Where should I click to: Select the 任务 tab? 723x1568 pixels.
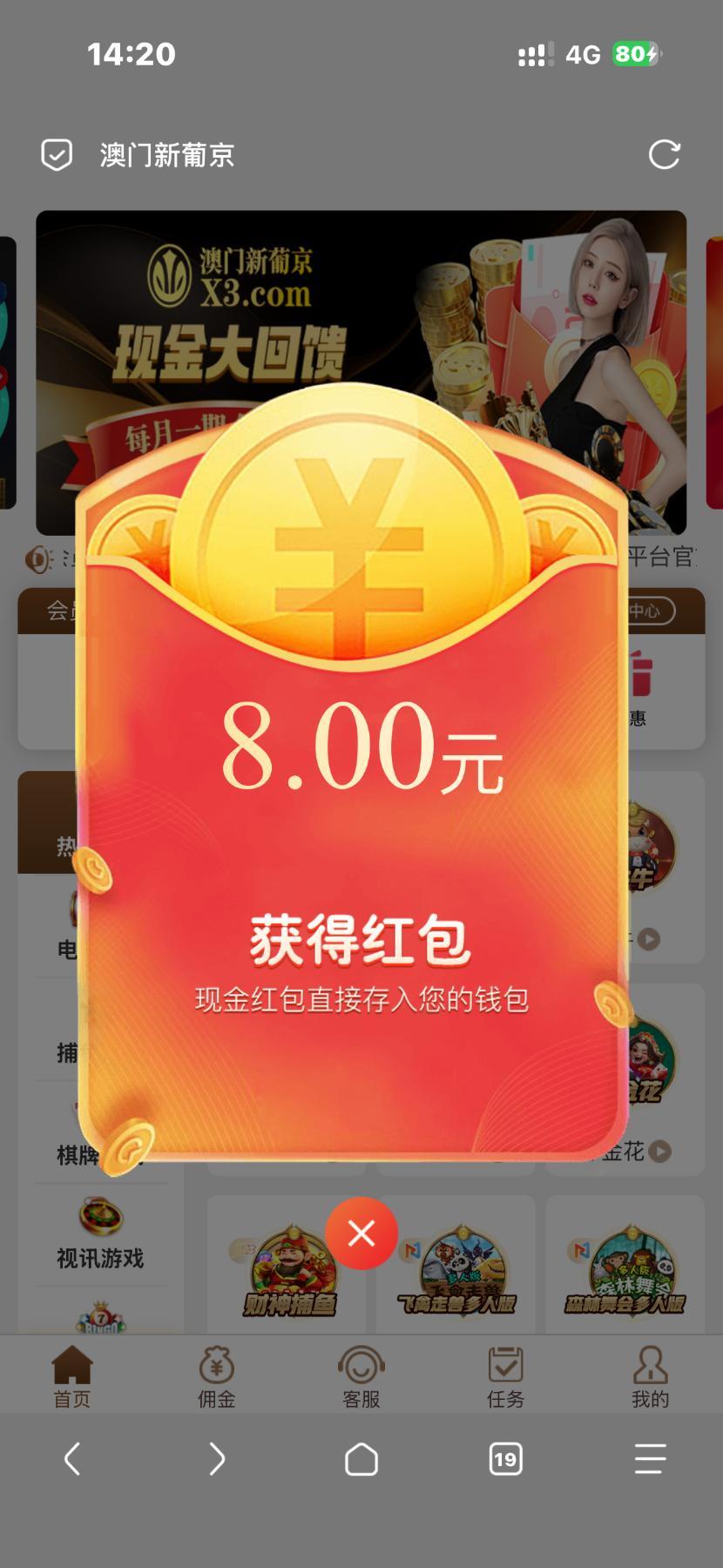[x=505, y=1375]
